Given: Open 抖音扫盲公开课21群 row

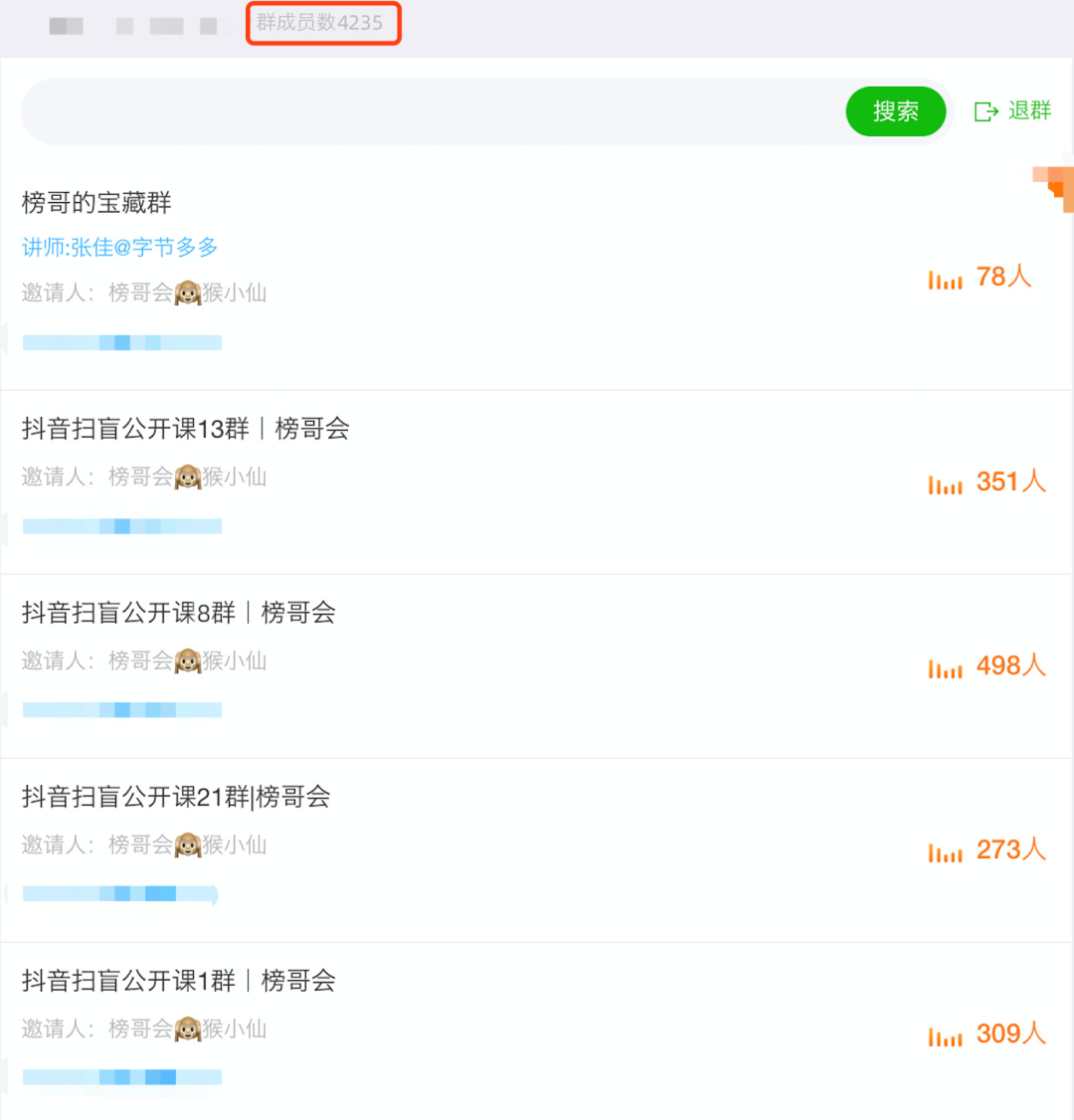Looking at the screenshot, I should (537, 850).
